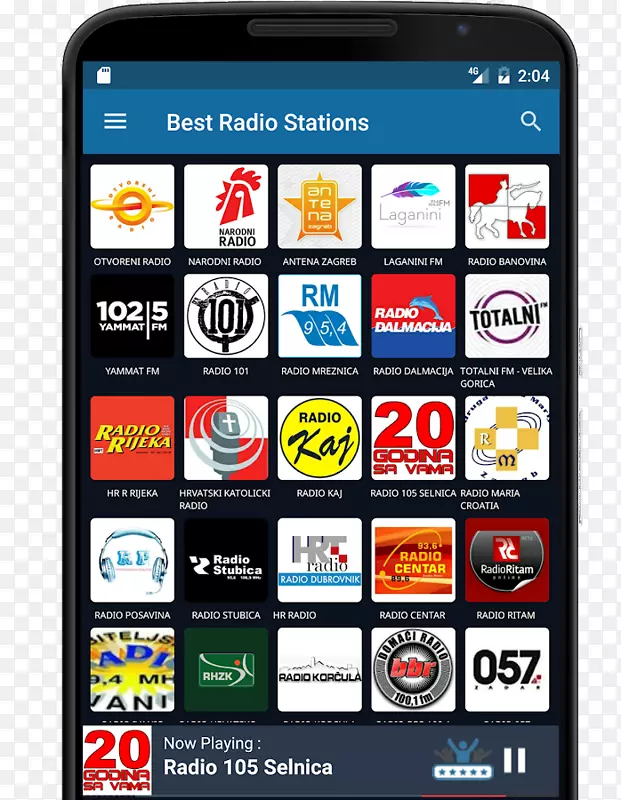Tap the five-star rate icon
621x800 pixels.
click(x=462, y=760)
